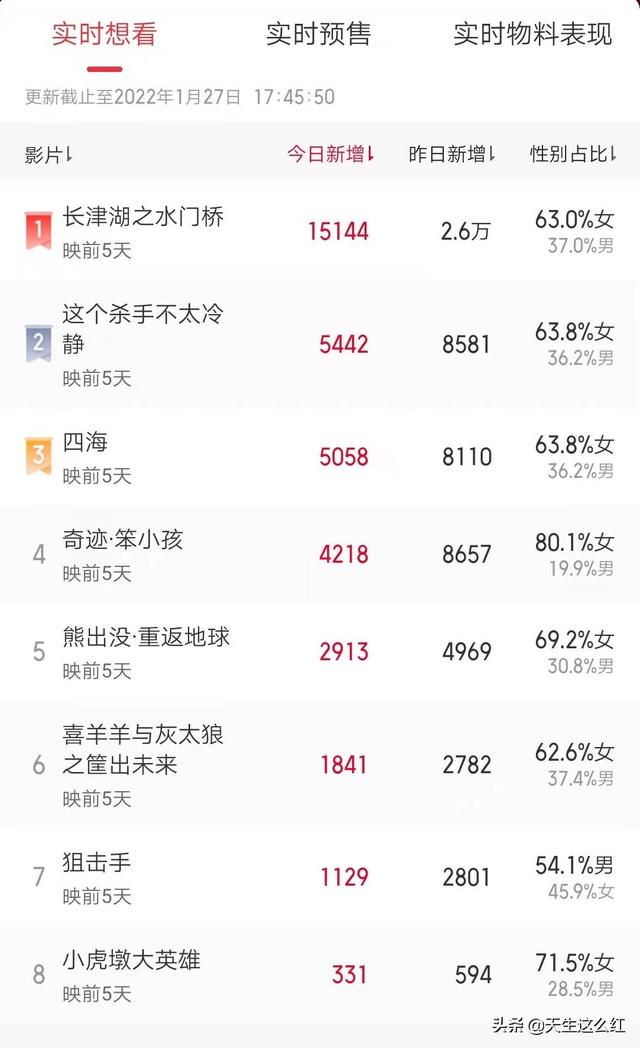Select the 实时想看 tab
Image resolution: width=640 pixels, height=1048 pixels.
(x=104, y=34)
